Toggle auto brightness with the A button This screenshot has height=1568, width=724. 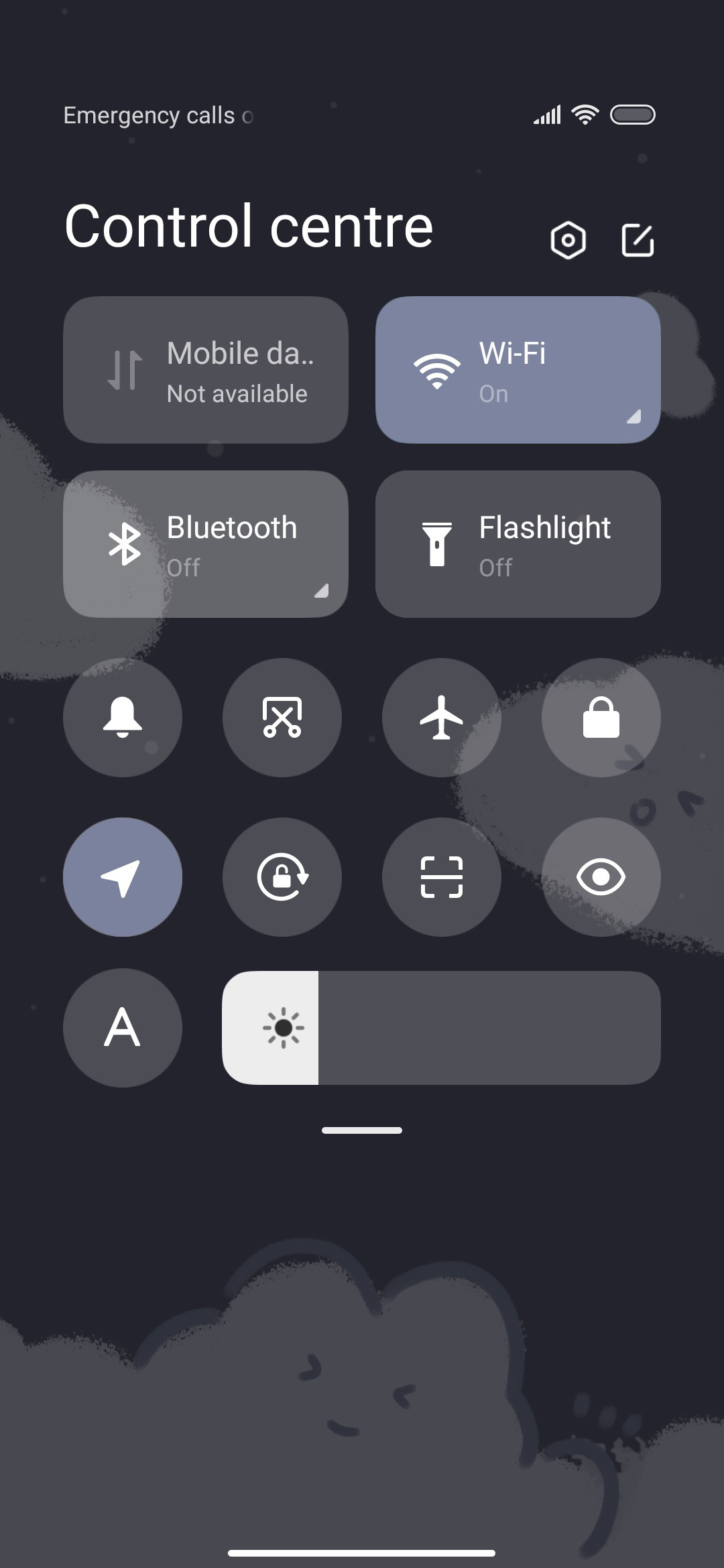tap(123, 1028)
